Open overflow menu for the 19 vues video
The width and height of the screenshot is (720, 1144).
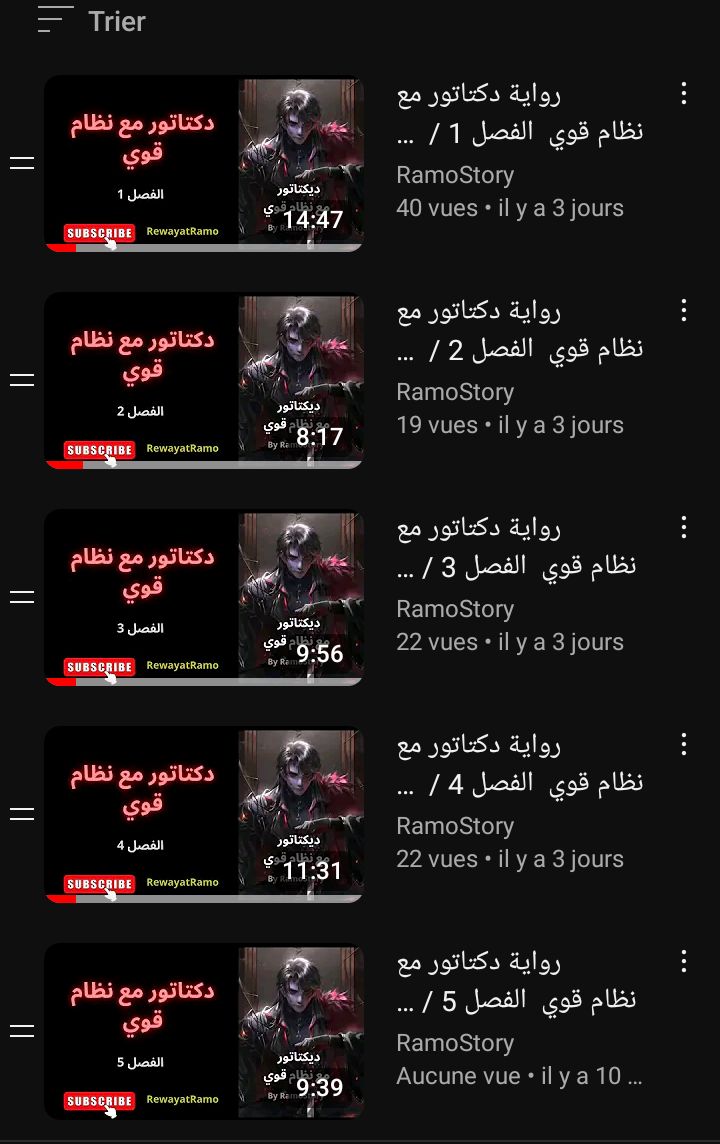(x=684, y=310)
